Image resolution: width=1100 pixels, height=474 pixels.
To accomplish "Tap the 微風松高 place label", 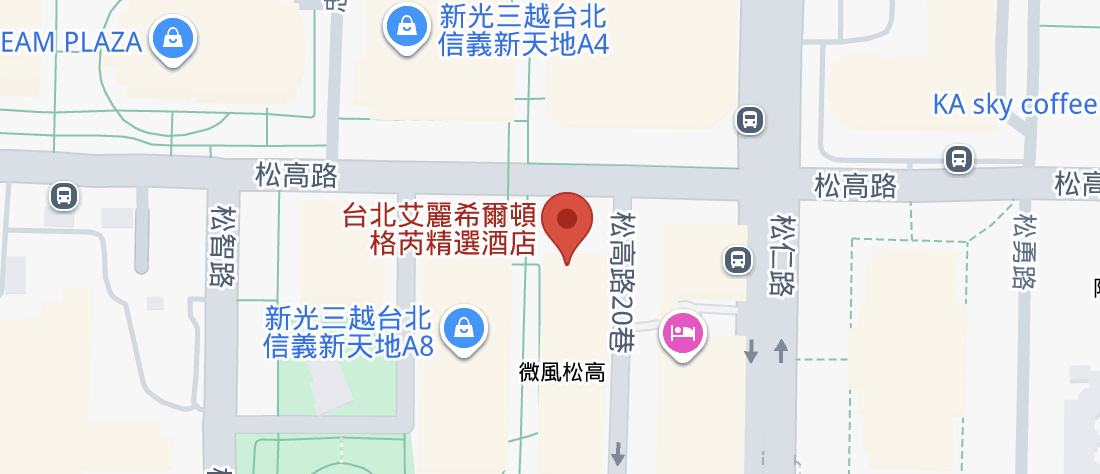I will coord(562,373).
